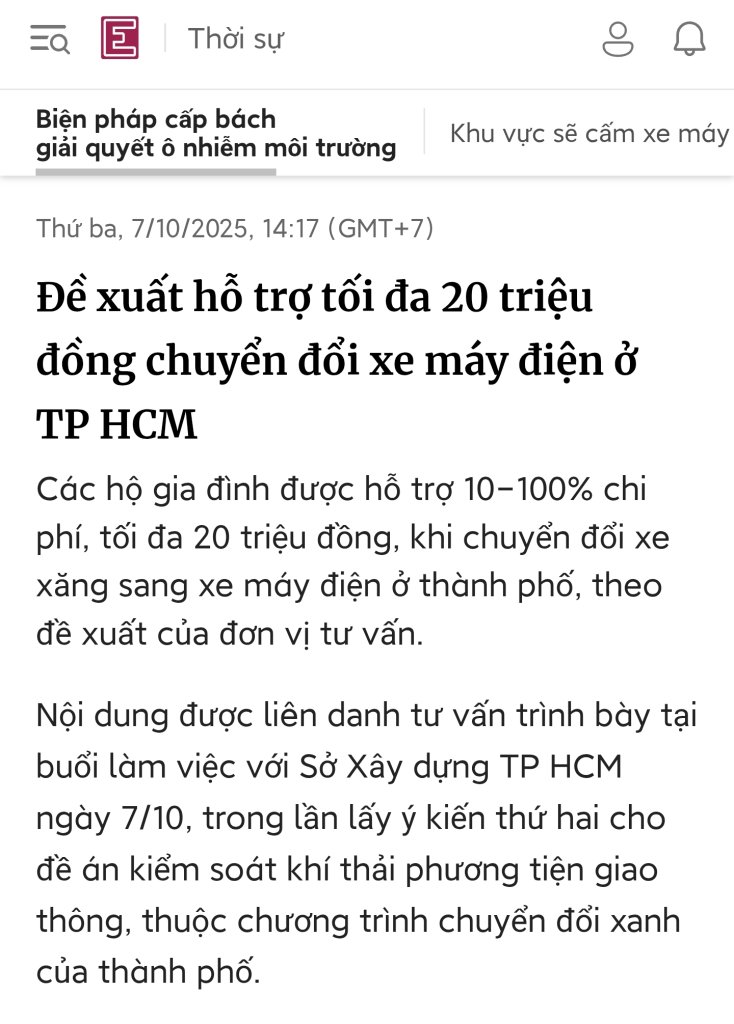Open the notifications bell

coord(690,40)
